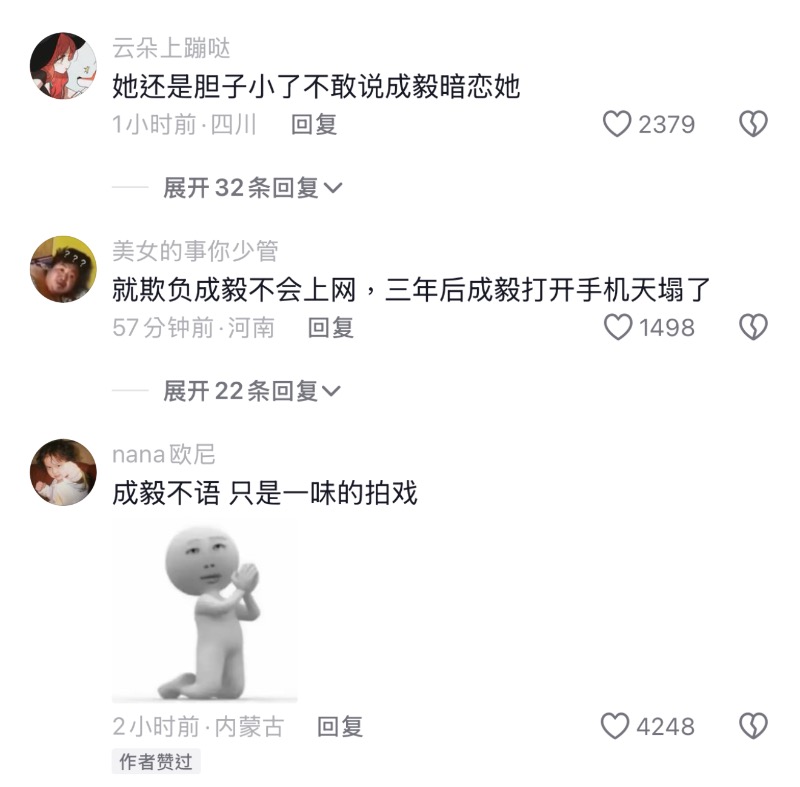Like the comment by 云朵上蹦哒
The height and width of the screenshot is (787, 800).
tap(618, 124)
